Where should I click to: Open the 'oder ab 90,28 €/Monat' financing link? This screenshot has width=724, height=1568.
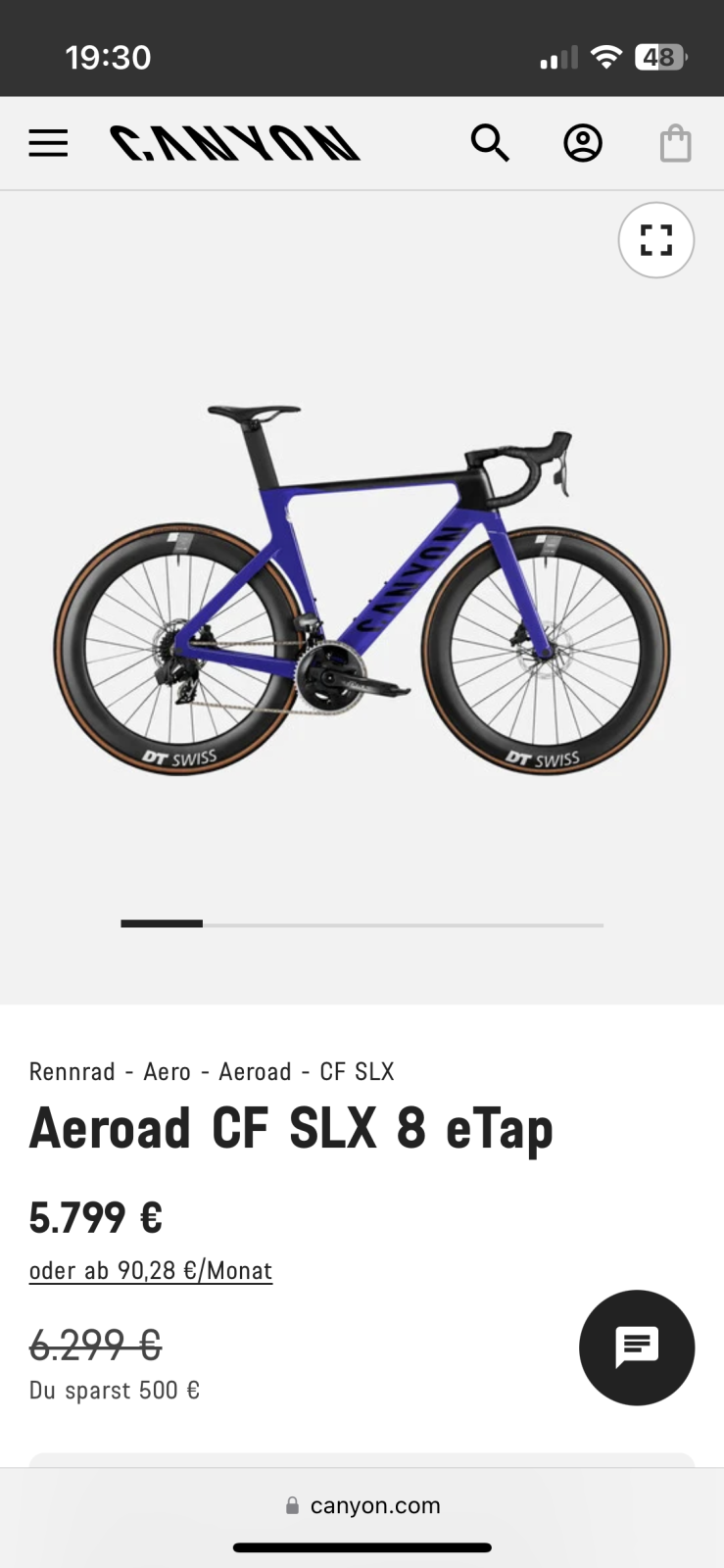tap(151, 1270)
